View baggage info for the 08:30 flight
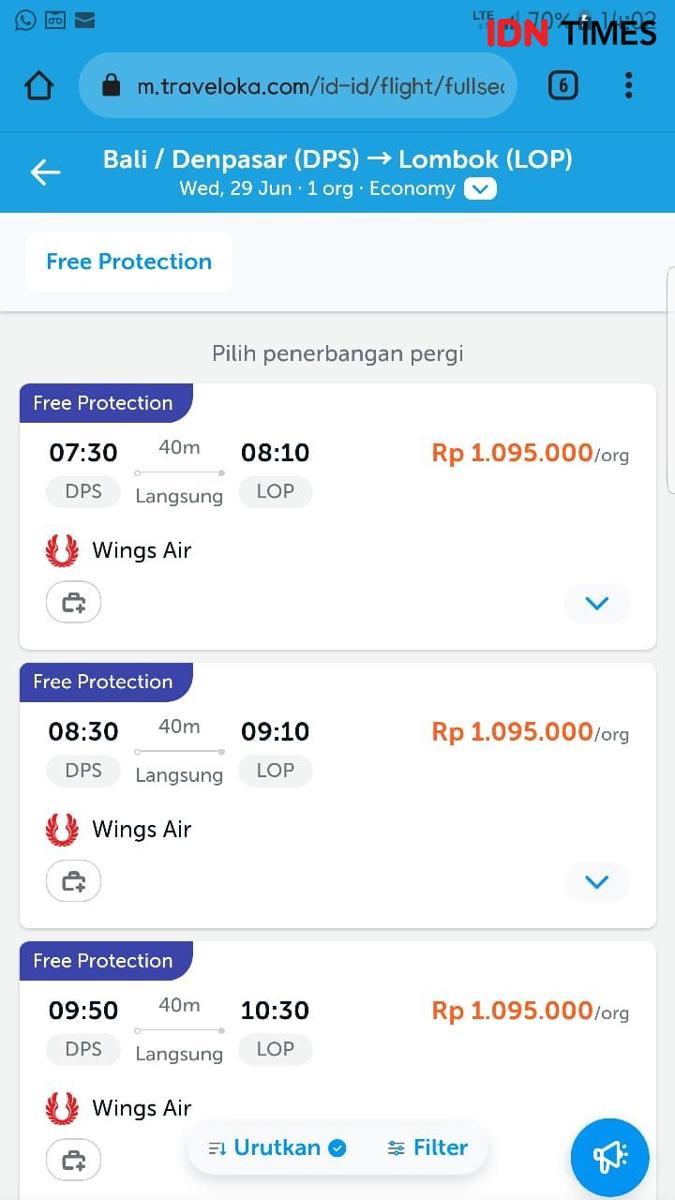The width and height of the screenshot is (675, 1200). coord(74,881)
